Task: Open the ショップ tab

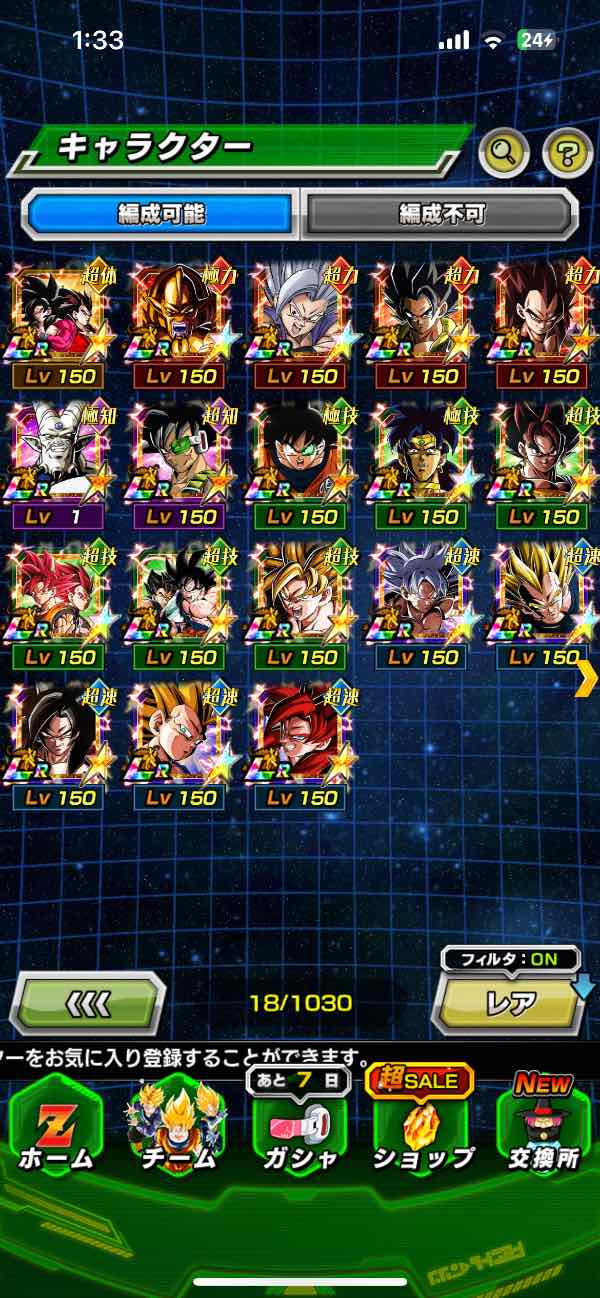Action: tap(421, 1125)
